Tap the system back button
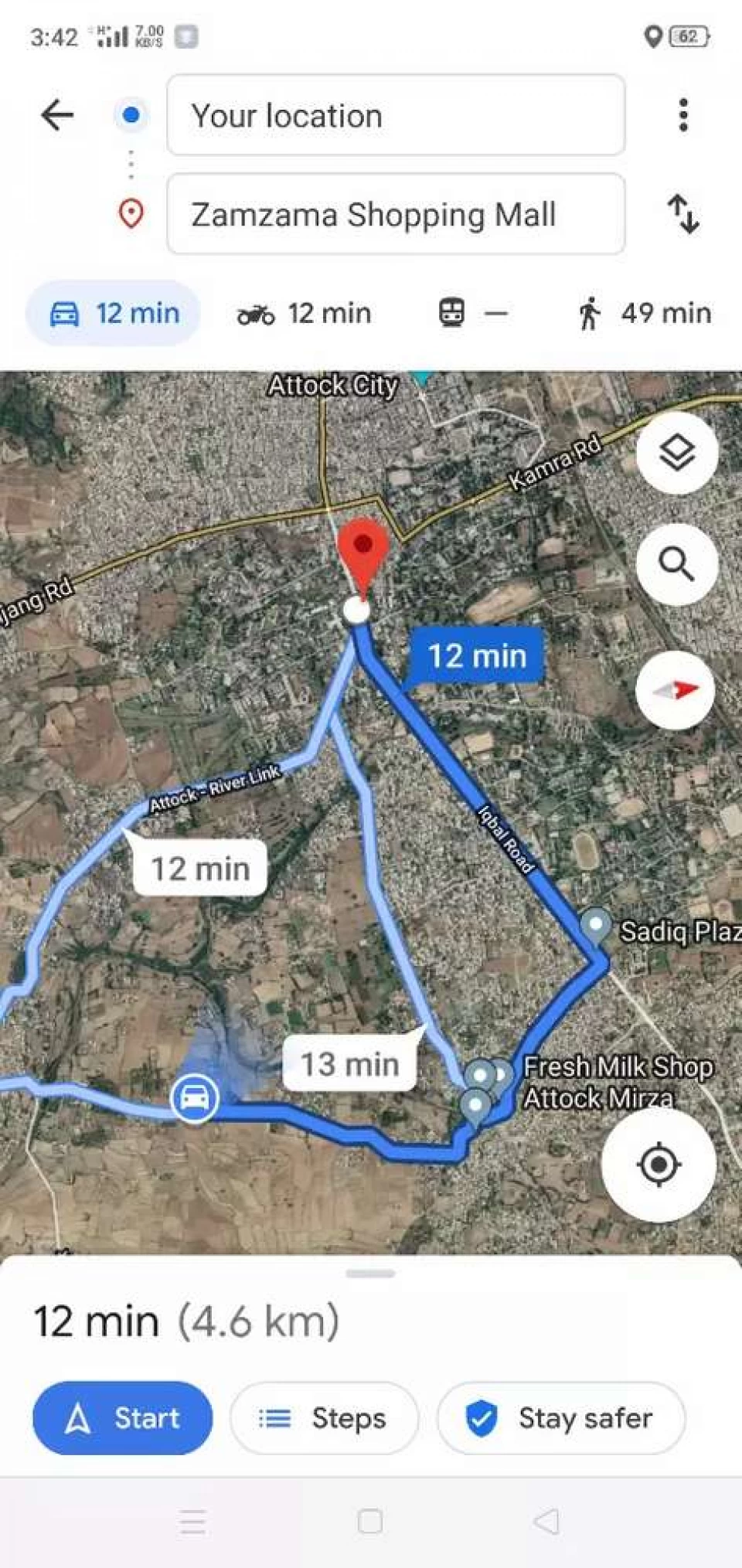Viewport: 742px width, 1568px height. pos(546,1522)
